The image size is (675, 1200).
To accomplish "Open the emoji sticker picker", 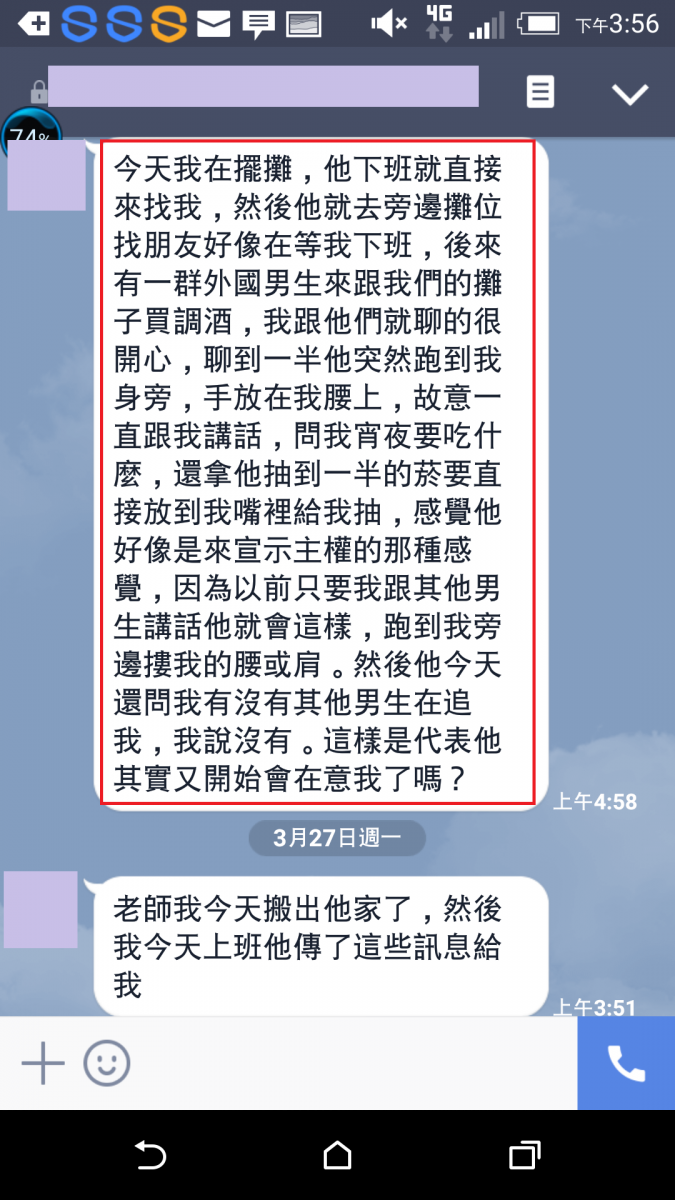I will coord(106,1062).
